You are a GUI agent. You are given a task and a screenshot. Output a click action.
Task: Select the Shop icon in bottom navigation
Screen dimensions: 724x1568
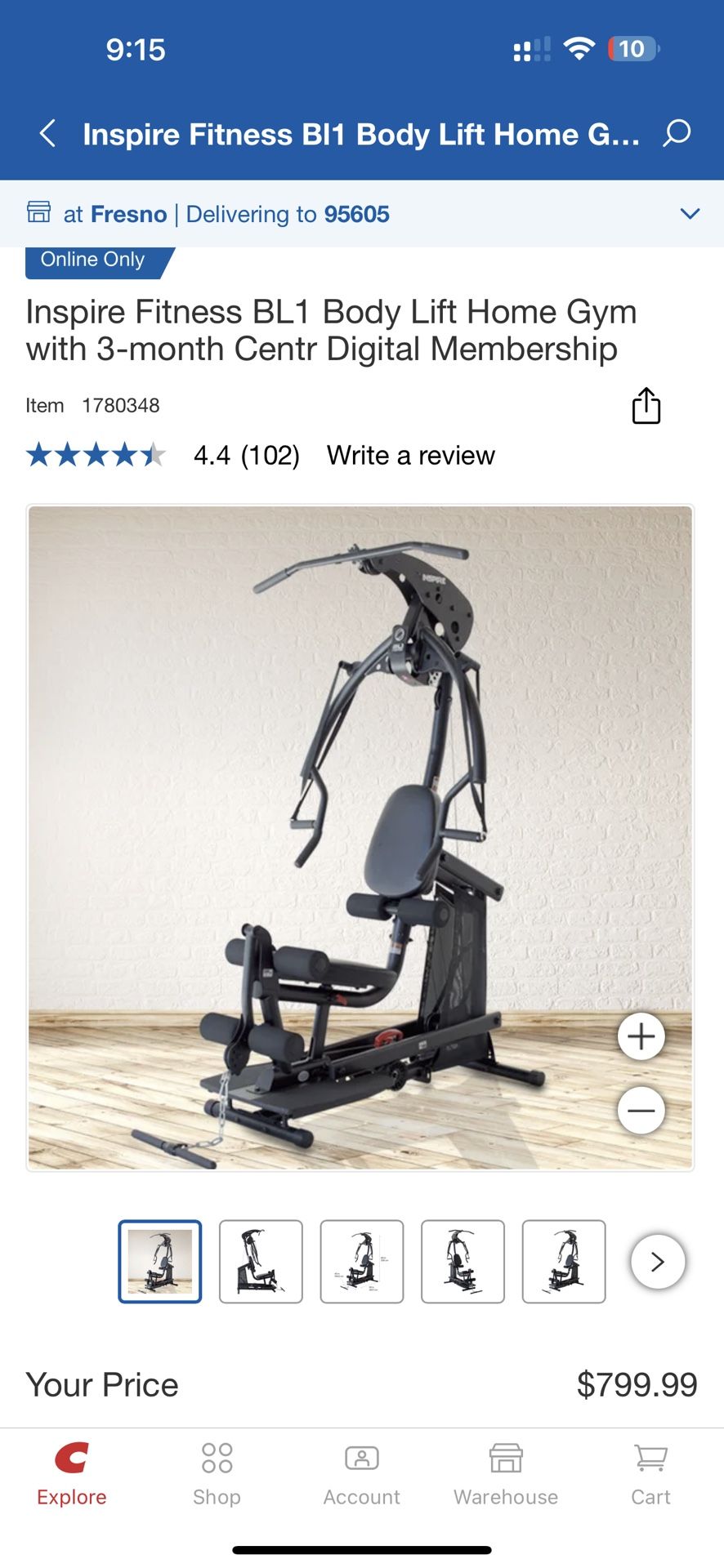[x=216, y=1470]
